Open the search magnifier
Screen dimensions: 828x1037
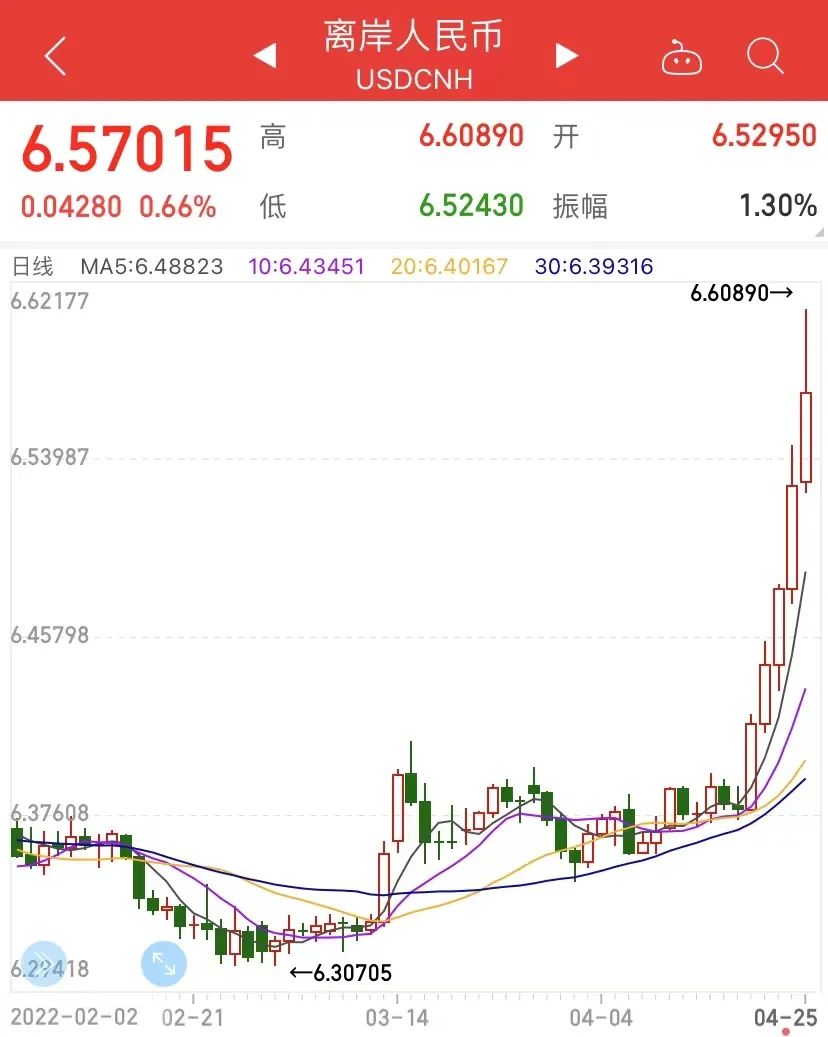(x=765, y=56)
